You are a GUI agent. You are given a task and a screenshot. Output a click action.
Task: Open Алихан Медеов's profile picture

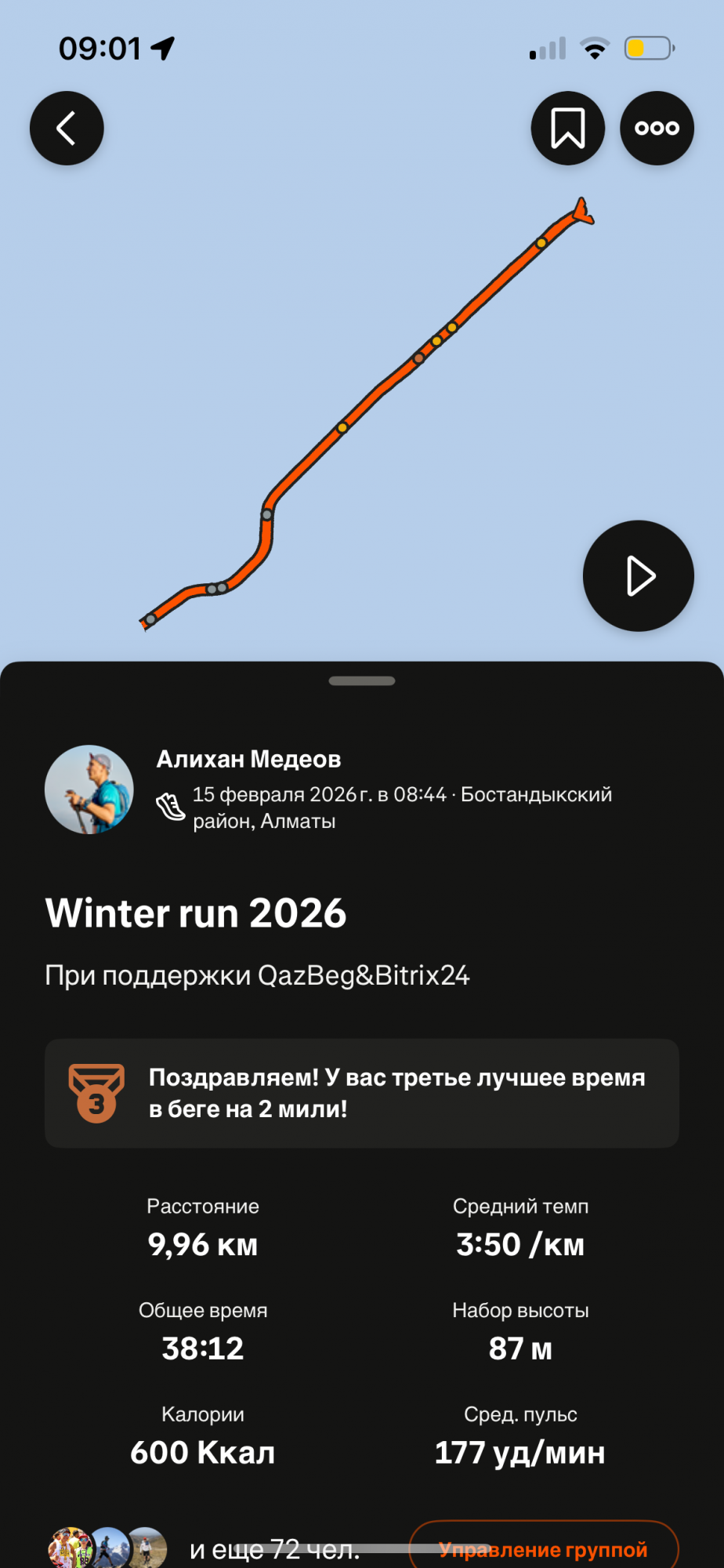89,789
